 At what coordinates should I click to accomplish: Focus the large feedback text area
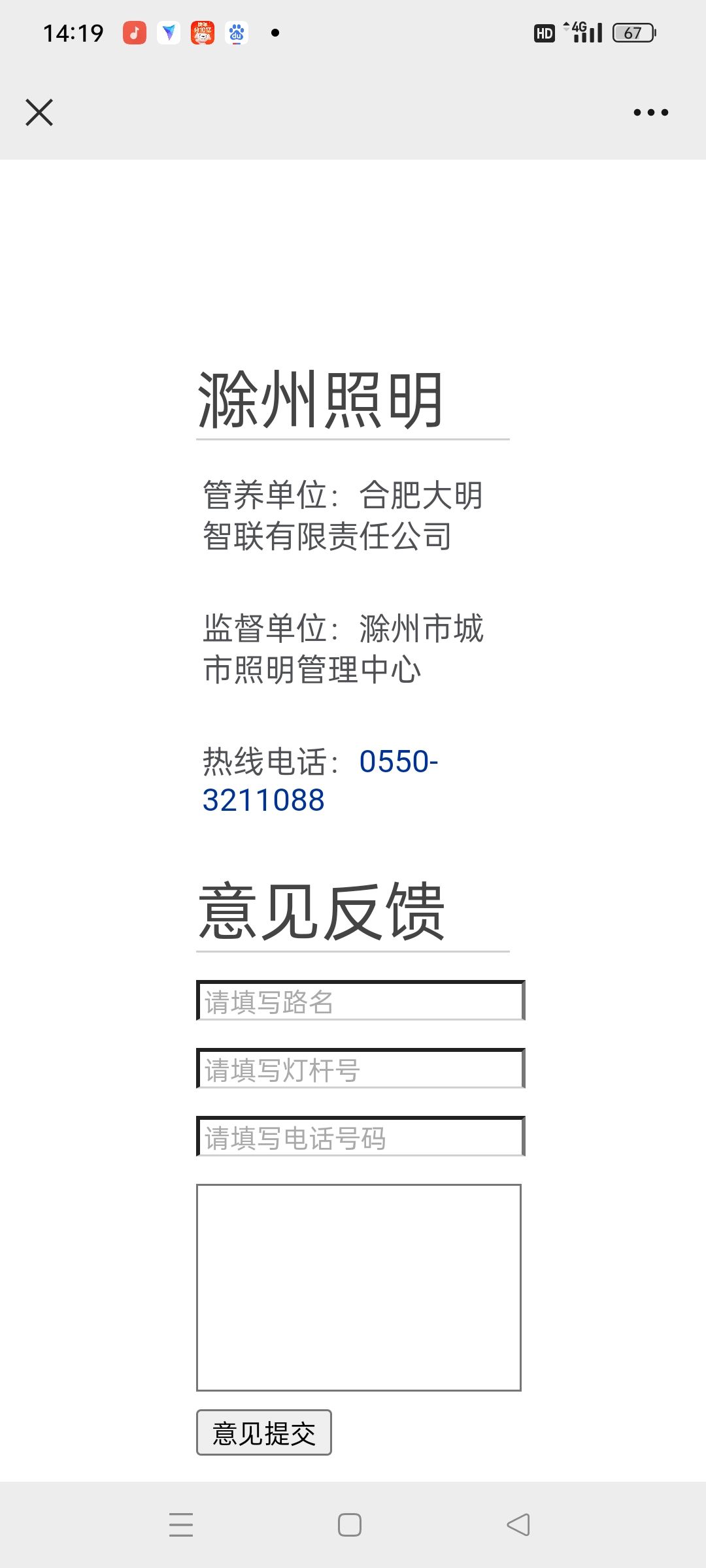pyautogui.click(x=359, y=1288)
